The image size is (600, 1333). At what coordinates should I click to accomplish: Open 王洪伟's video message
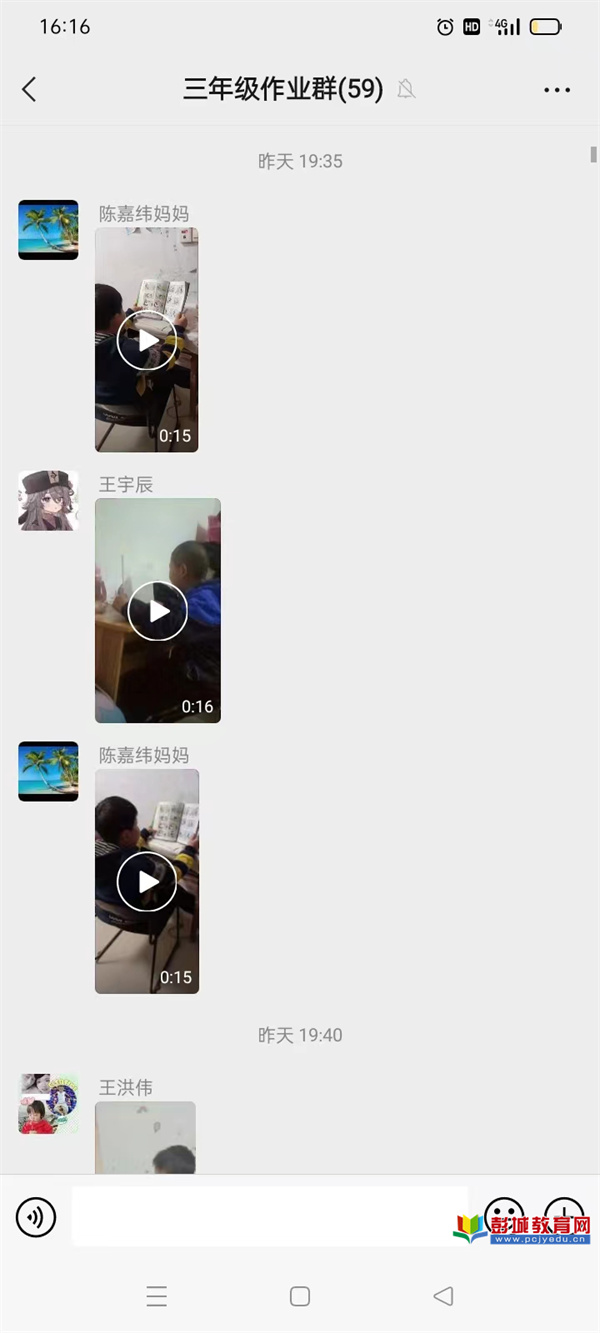coord(146,1138)
